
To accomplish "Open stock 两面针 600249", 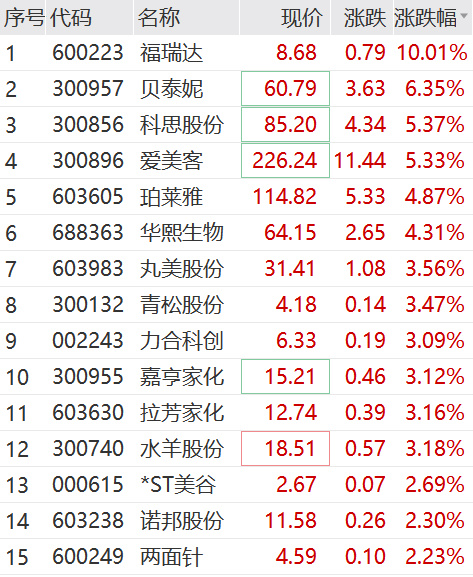I will [236, 557].
